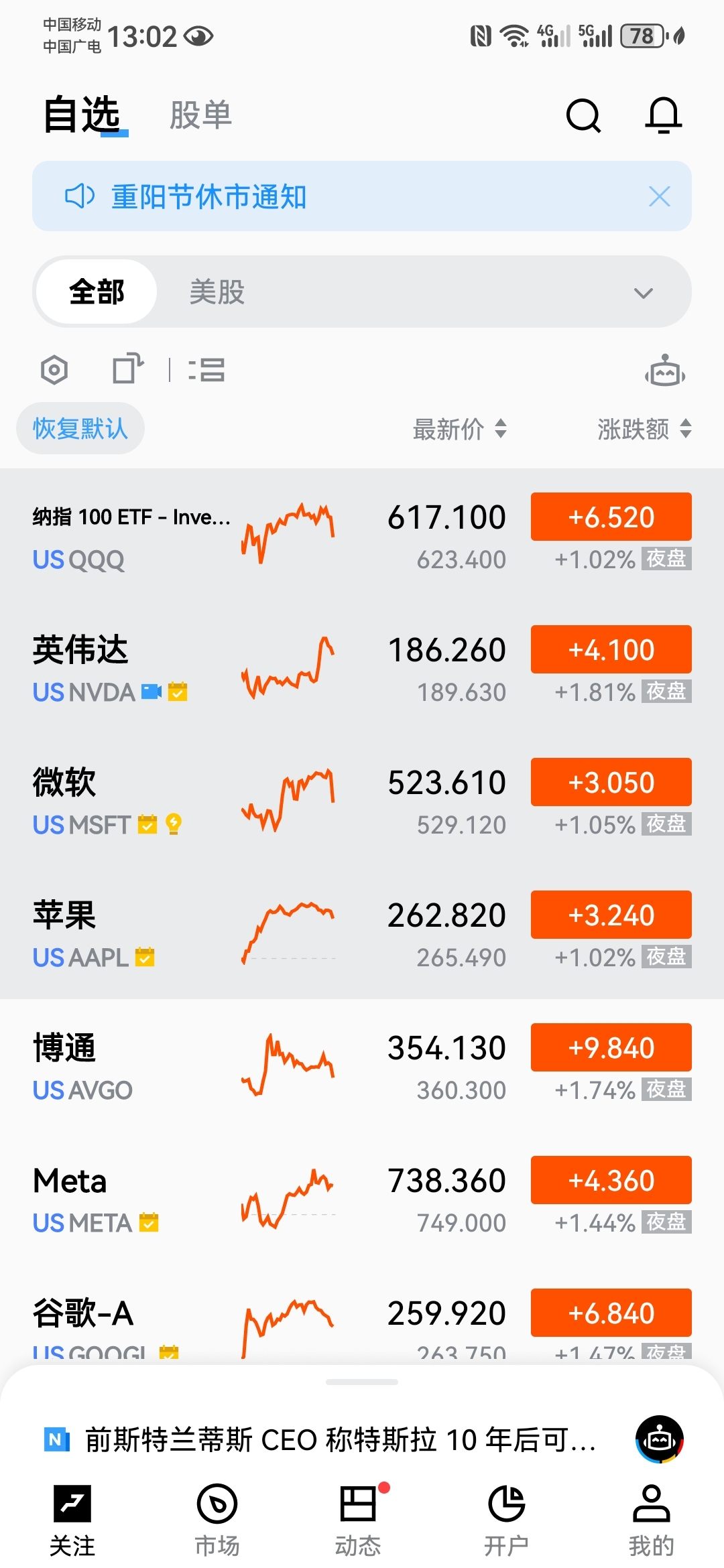Tap 恢复默认 to reset sorting

80,428
